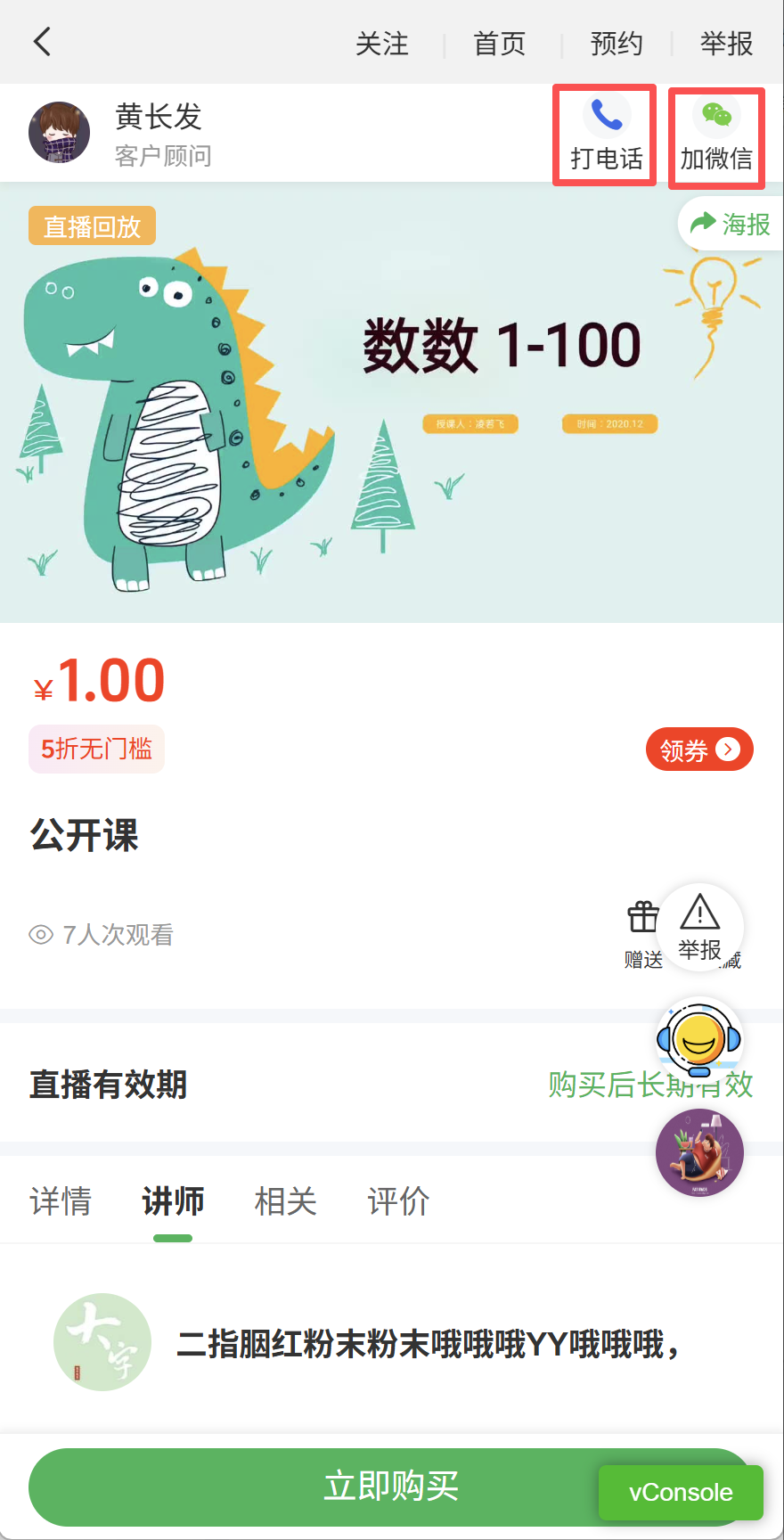The height and width of the screenshot is (1540, 784).
Task: Open the floating purple illustration bubble
Action: (x=699, y=1152)
